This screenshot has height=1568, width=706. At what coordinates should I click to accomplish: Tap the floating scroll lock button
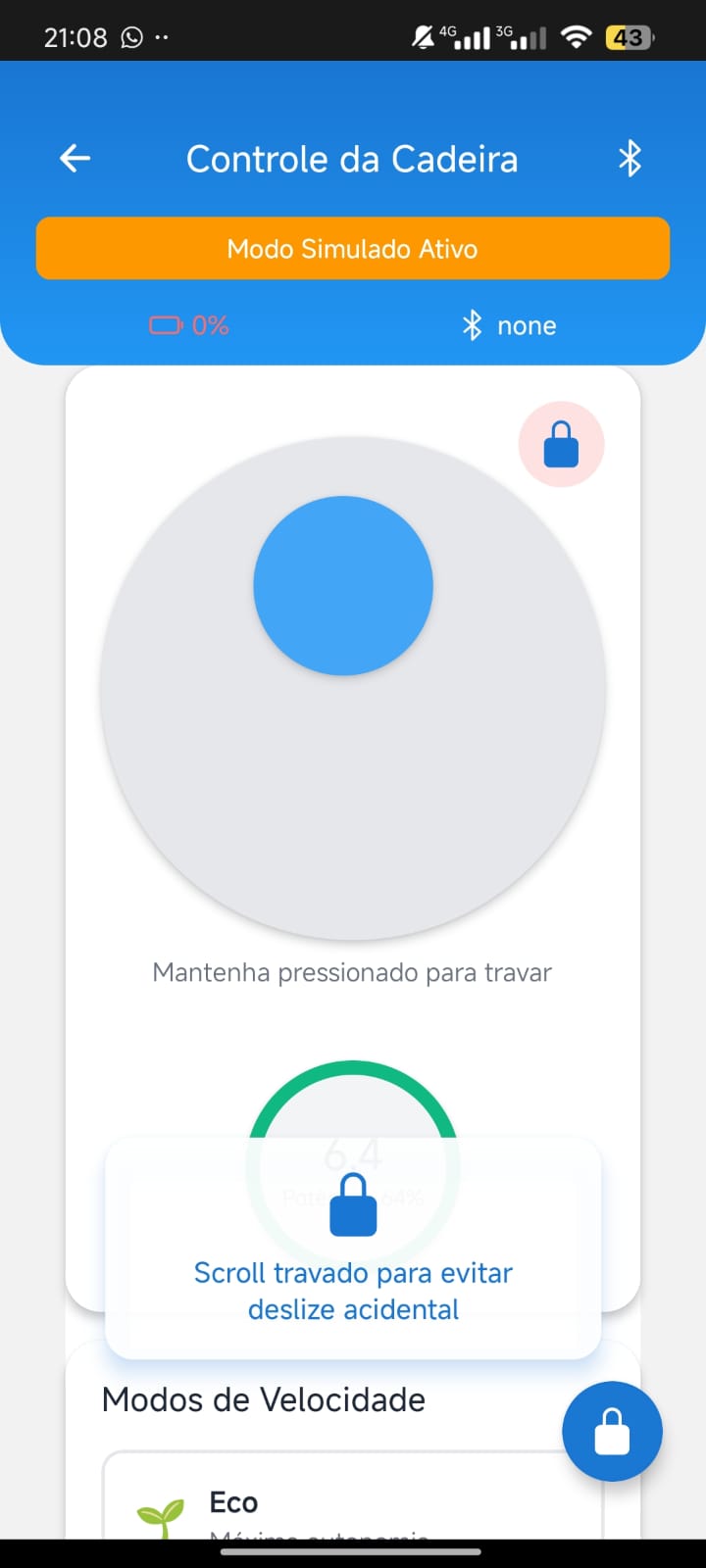pos(612,1431)
